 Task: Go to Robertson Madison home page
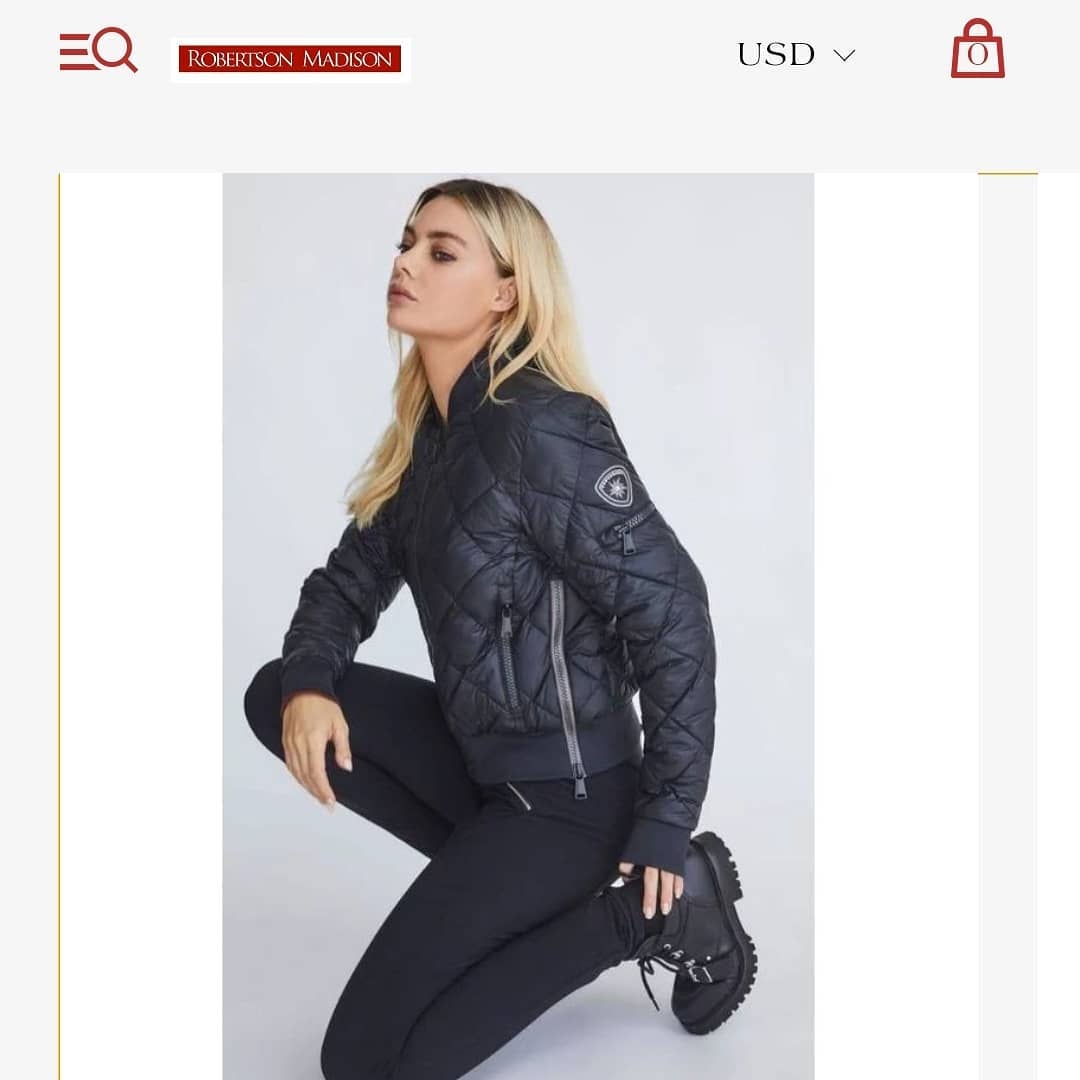(290, 59)
